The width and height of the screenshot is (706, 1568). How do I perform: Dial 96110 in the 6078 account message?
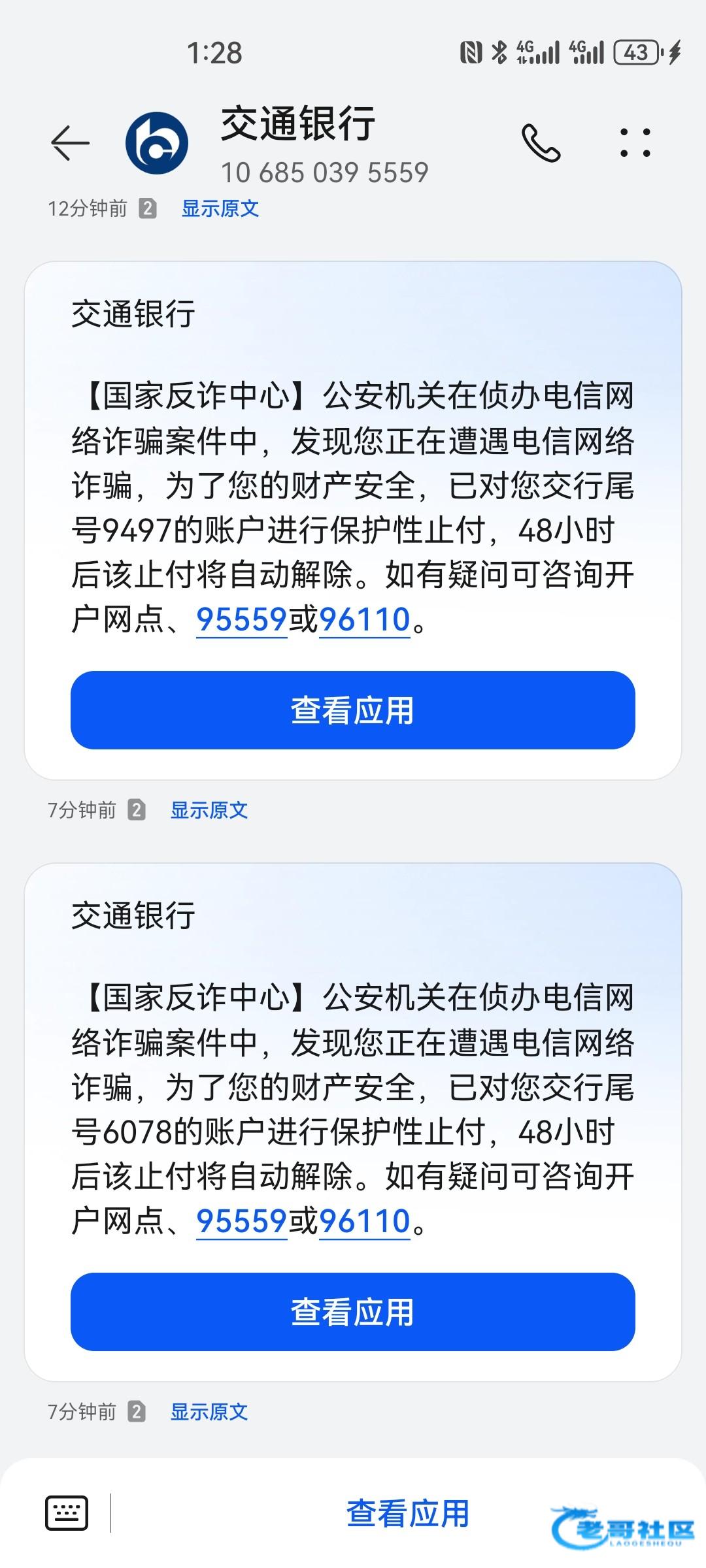[x=364, y=1221]
